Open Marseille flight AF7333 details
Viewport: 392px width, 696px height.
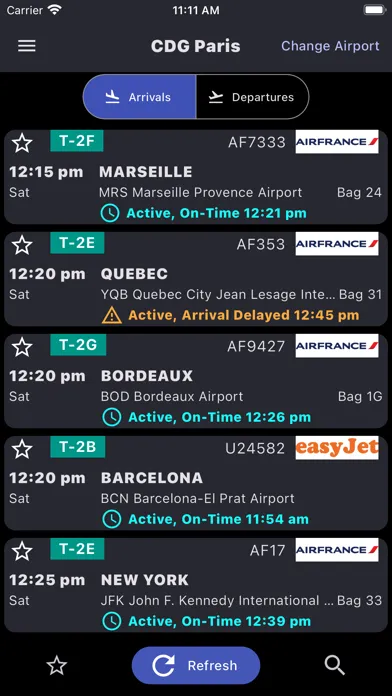pos(196,177)
